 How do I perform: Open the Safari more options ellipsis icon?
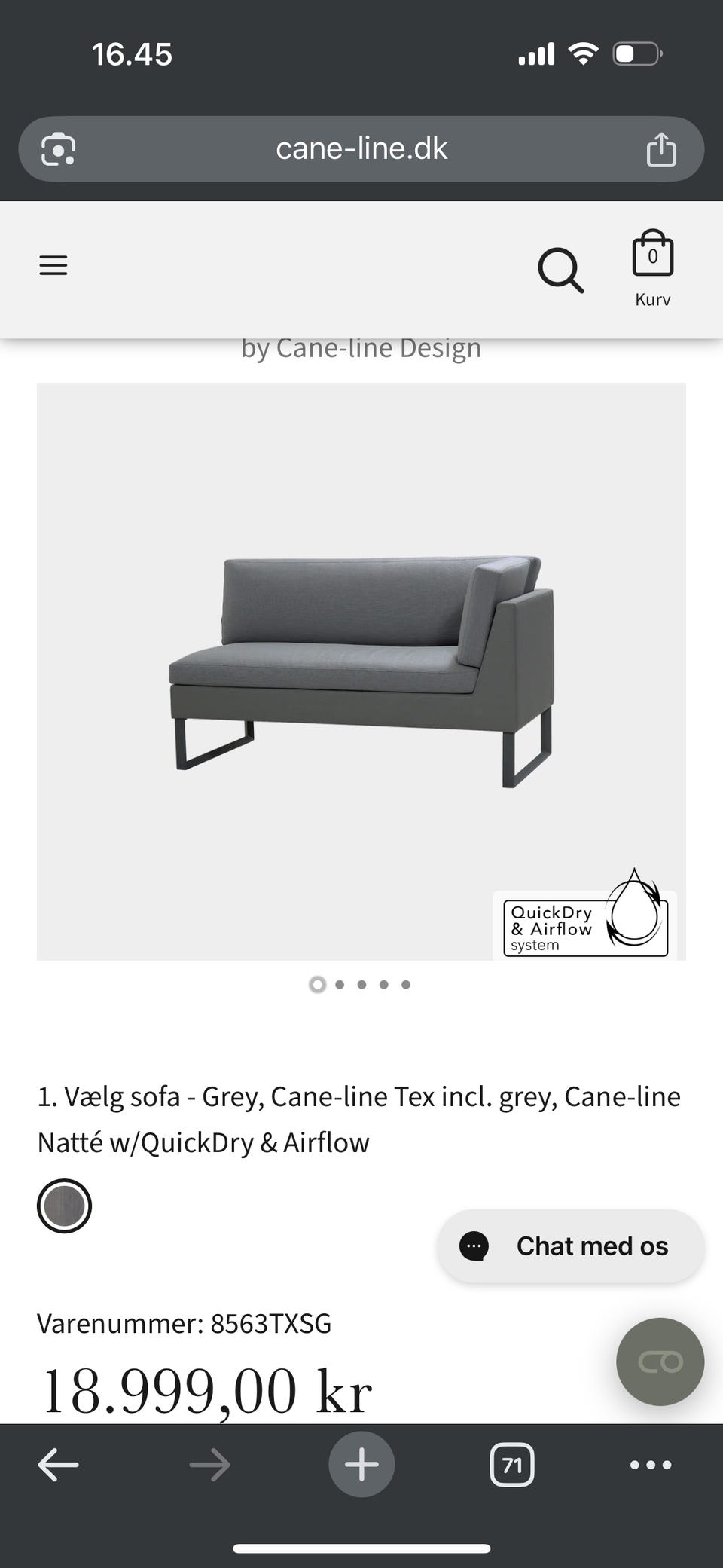click(x=649, y=1464)
